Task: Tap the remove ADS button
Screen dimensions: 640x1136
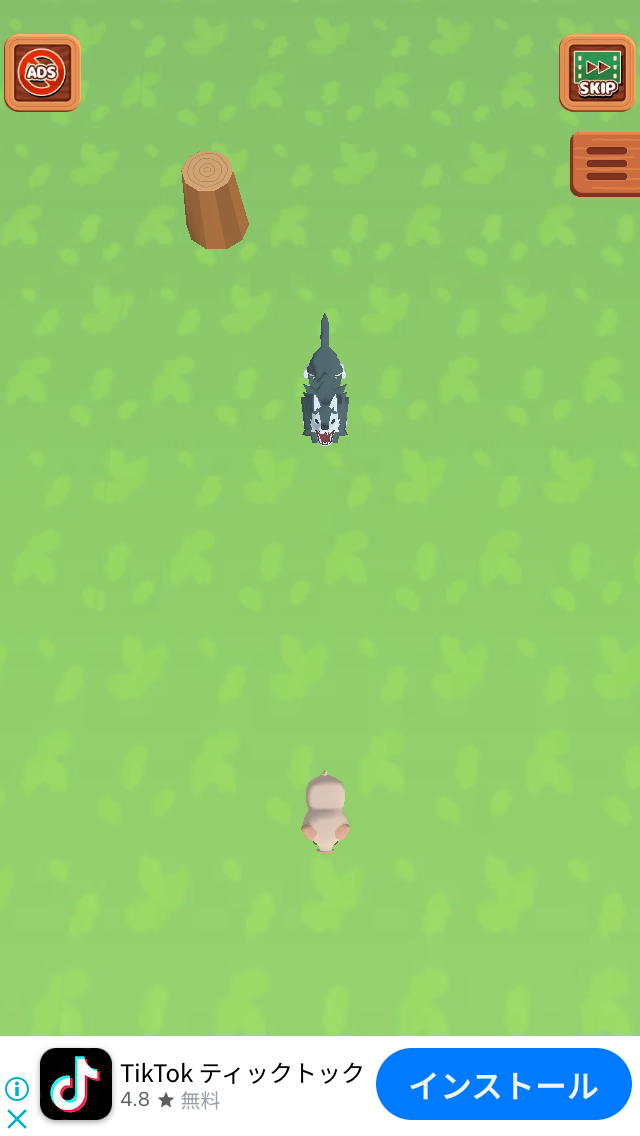Action: click(x=43, y=73)
